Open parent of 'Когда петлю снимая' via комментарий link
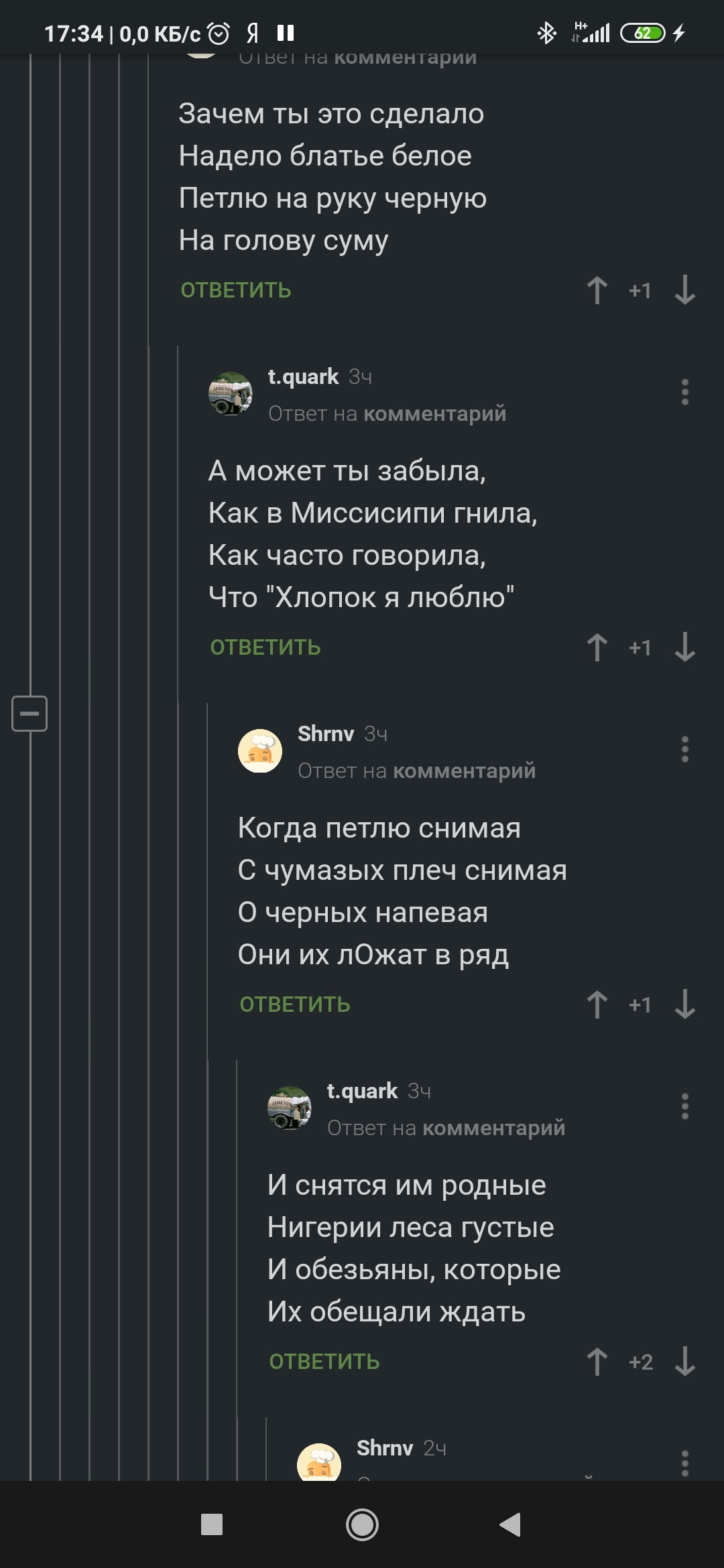 click(x=464, y=771)
